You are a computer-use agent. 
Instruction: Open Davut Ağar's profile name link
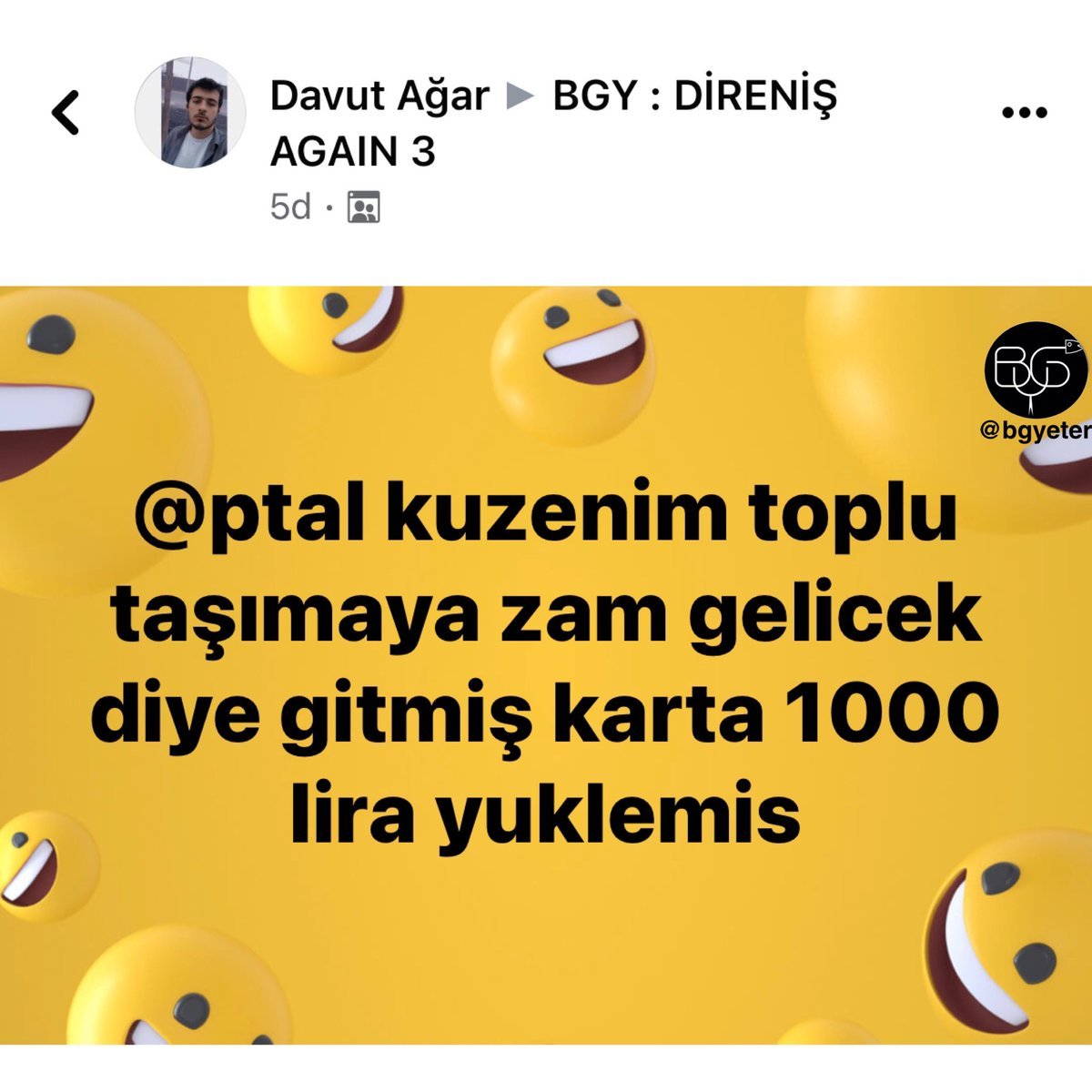(379, 95)
